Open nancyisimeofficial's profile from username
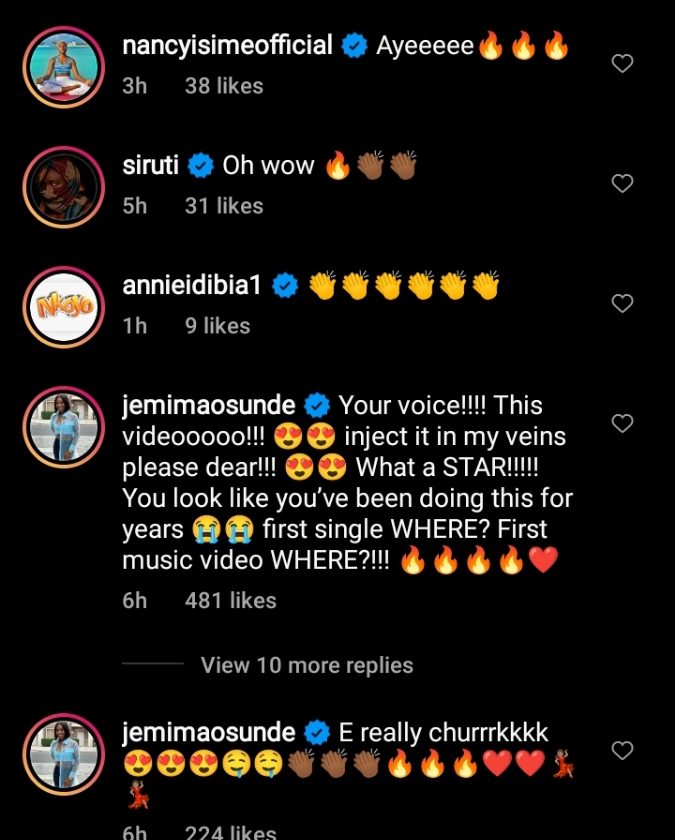Viewport: 675px width, 840px height. pos(226,46)
